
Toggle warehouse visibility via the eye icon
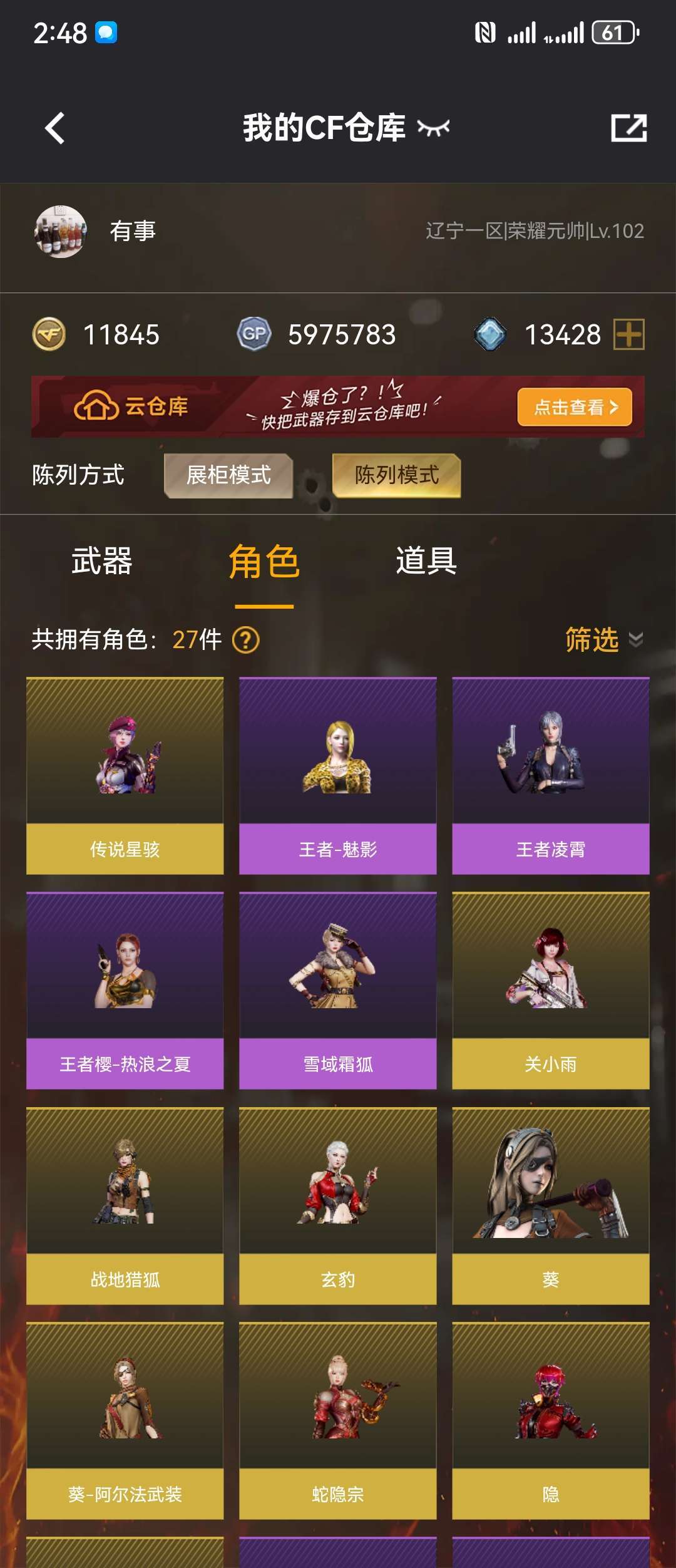[x=433, y=128]
